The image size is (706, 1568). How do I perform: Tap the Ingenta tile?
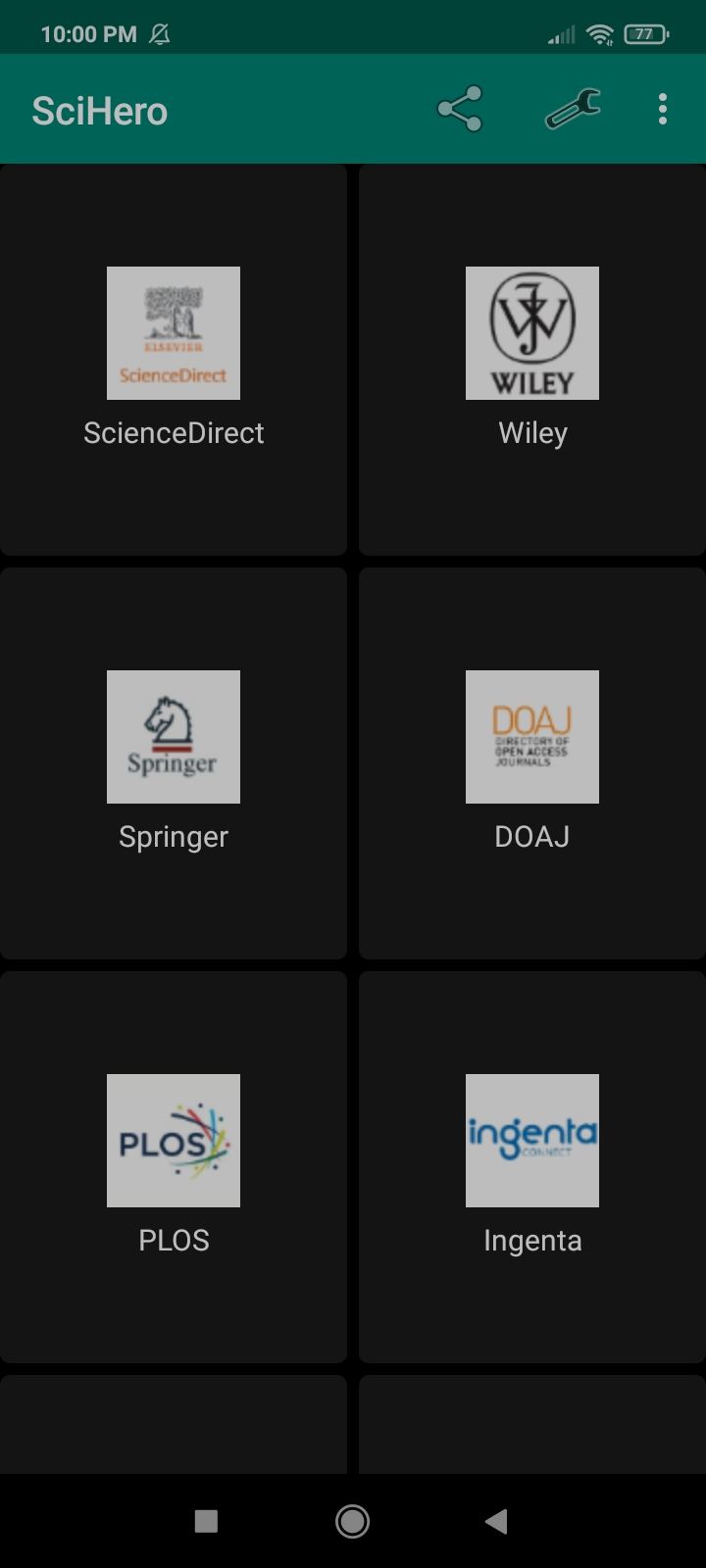tap(532, 1166)
